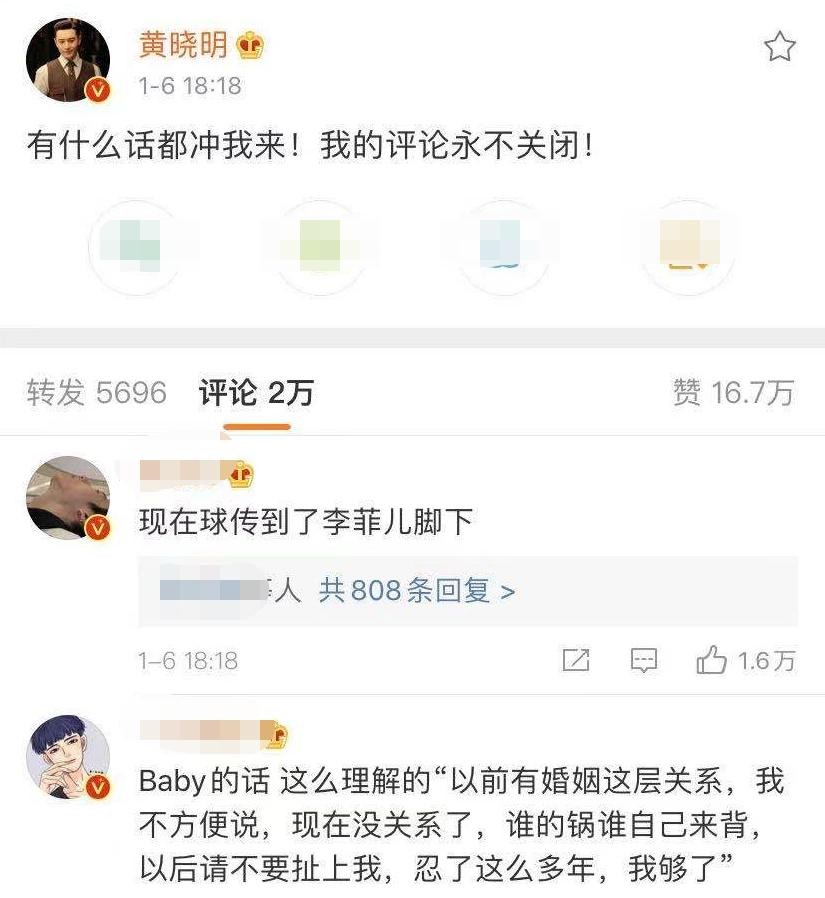Switch to the 评论 2万 tab
The image size is (825, 898).
pos(256,393)
